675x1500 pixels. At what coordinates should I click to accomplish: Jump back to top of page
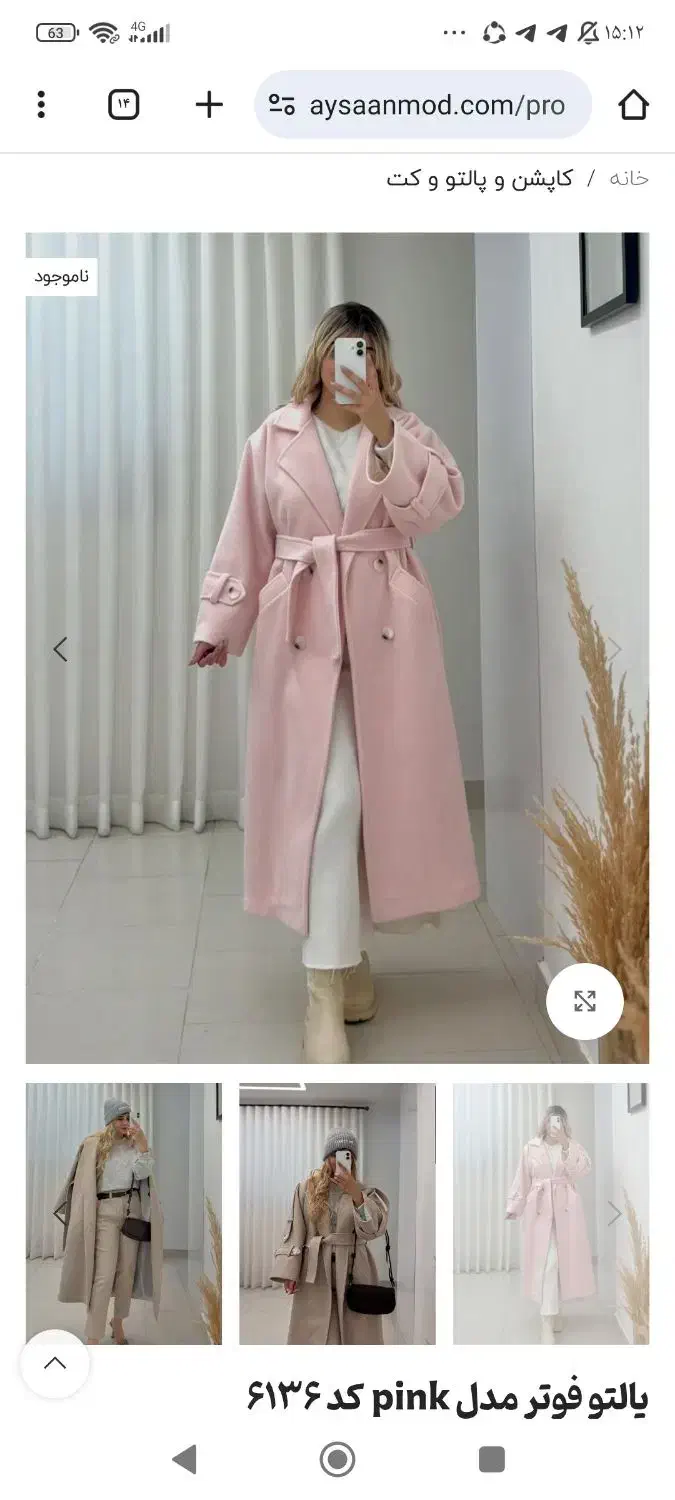point(55,1363)
